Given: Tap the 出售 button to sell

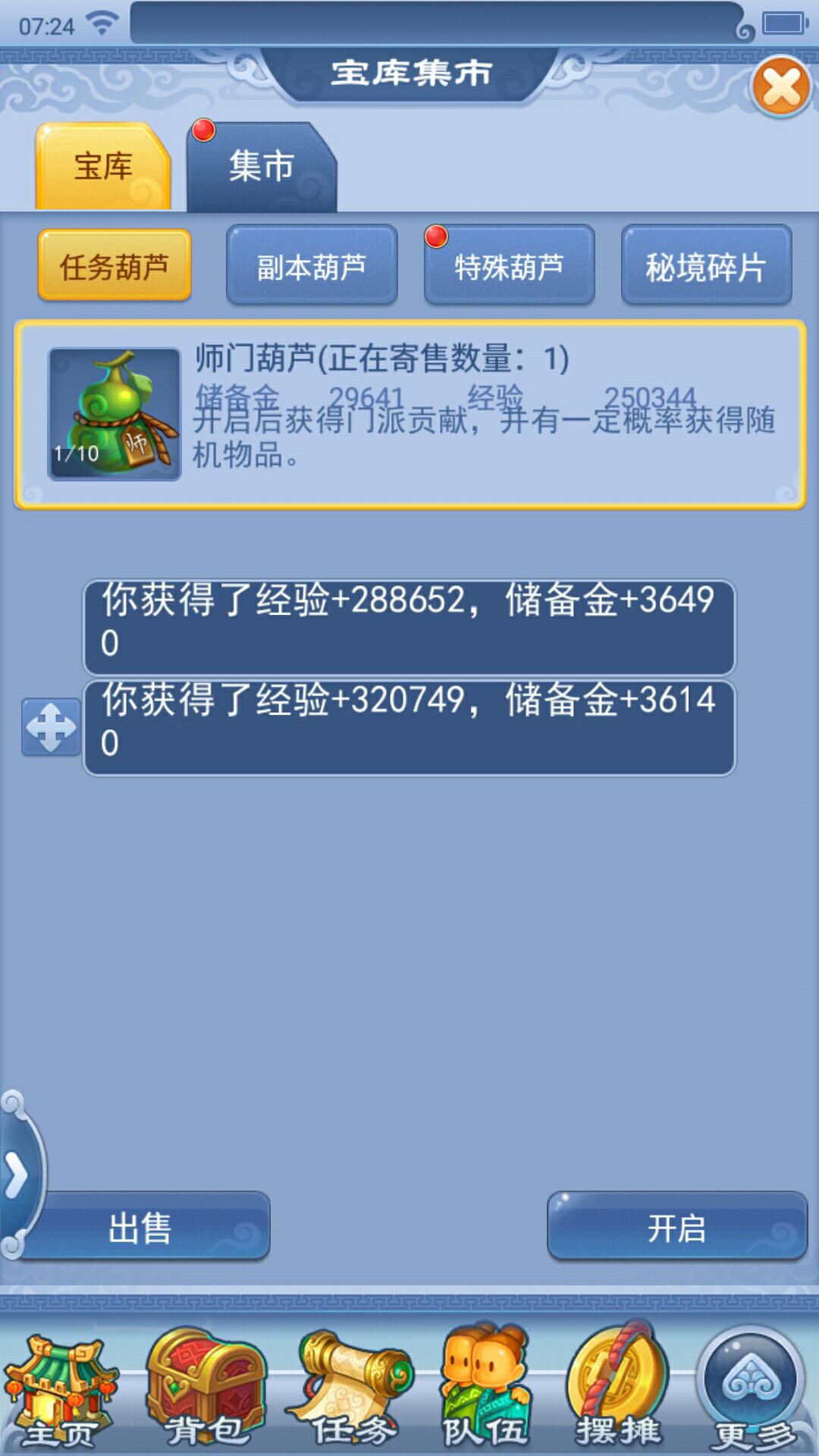Looking at the screenshot, I should (141, 1228).
